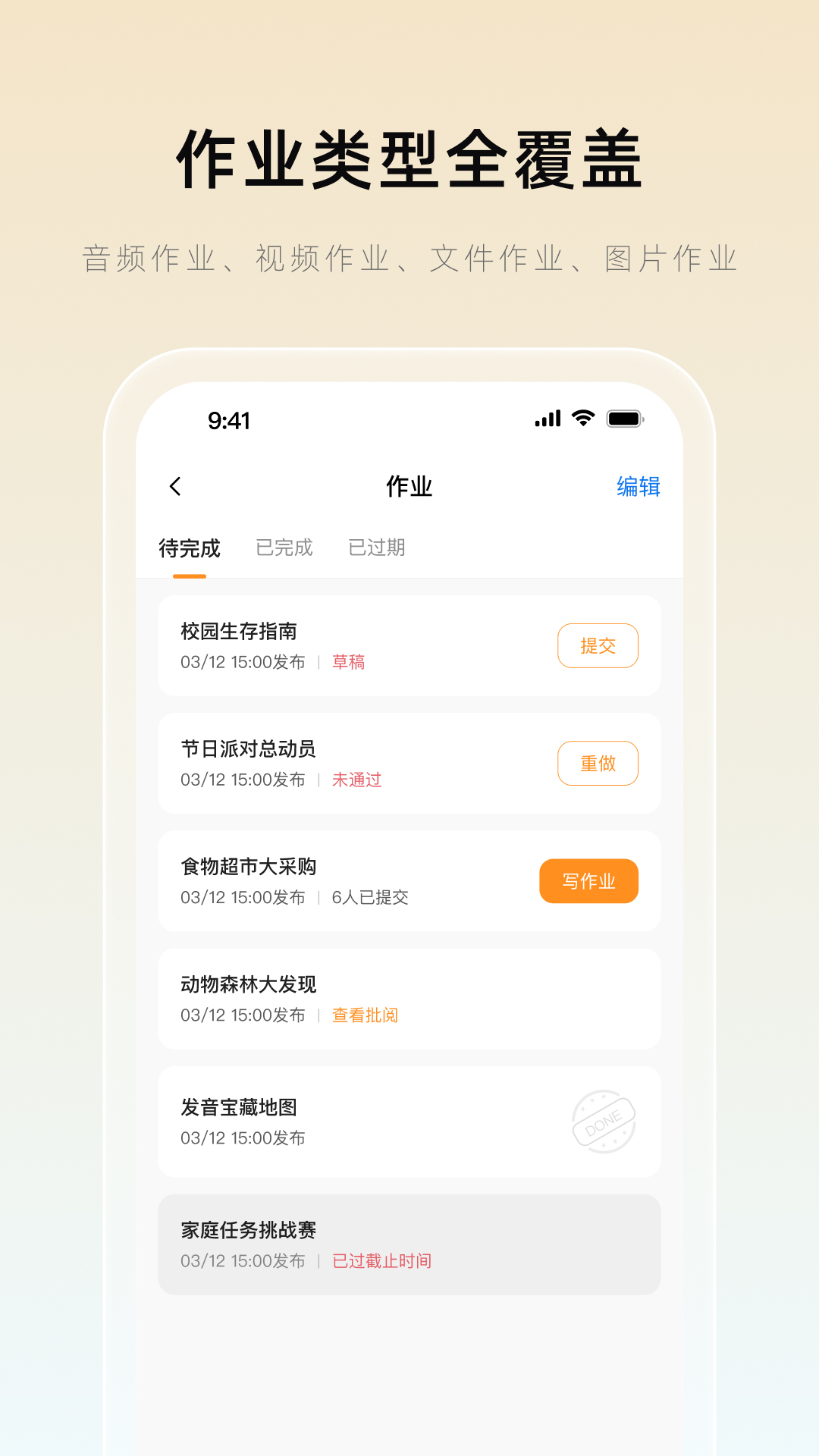Tap the 未通过 status label
The width and height of the screenshot is (819, 1456).
[356, 780]
